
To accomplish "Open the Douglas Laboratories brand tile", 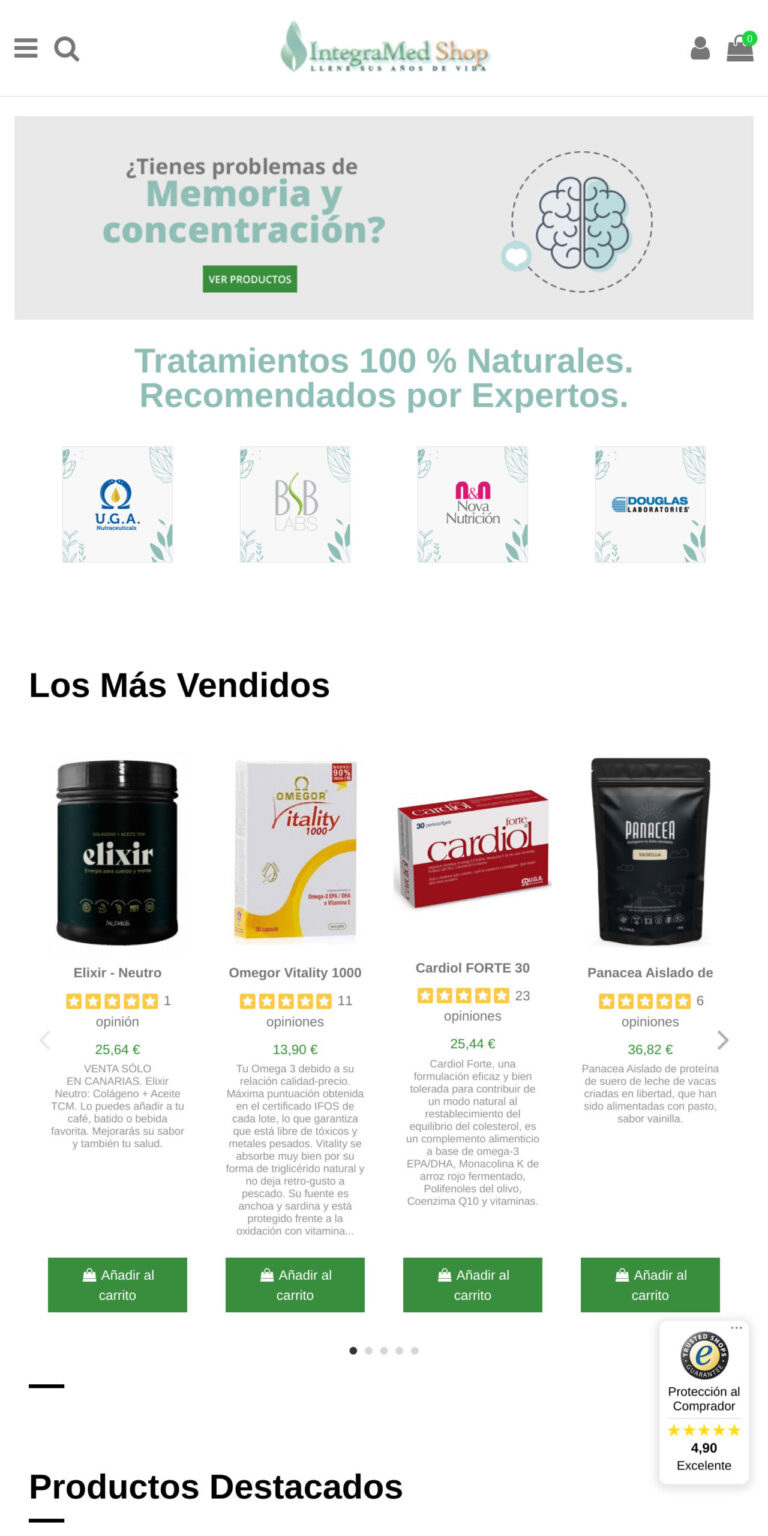I will pyautogui.click(x=650, y=504).
